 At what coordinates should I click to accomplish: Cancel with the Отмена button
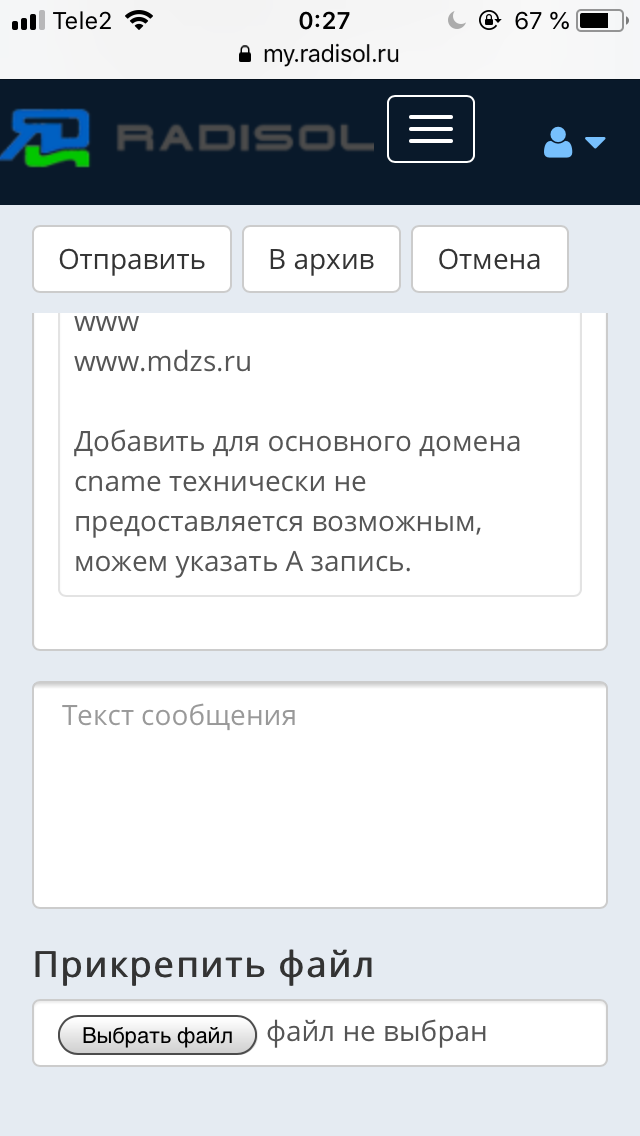coord(489,259)
